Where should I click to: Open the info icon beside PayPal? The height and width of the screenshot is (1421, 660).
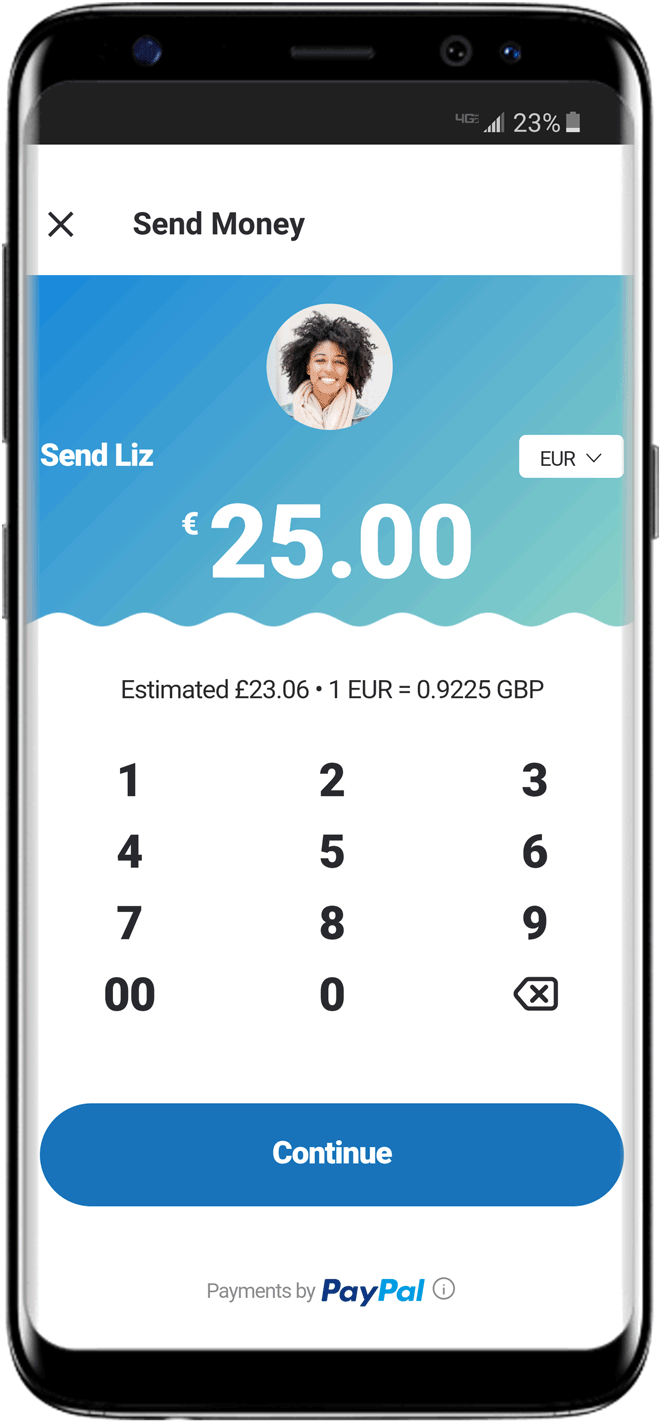[x=444, y=1289]
